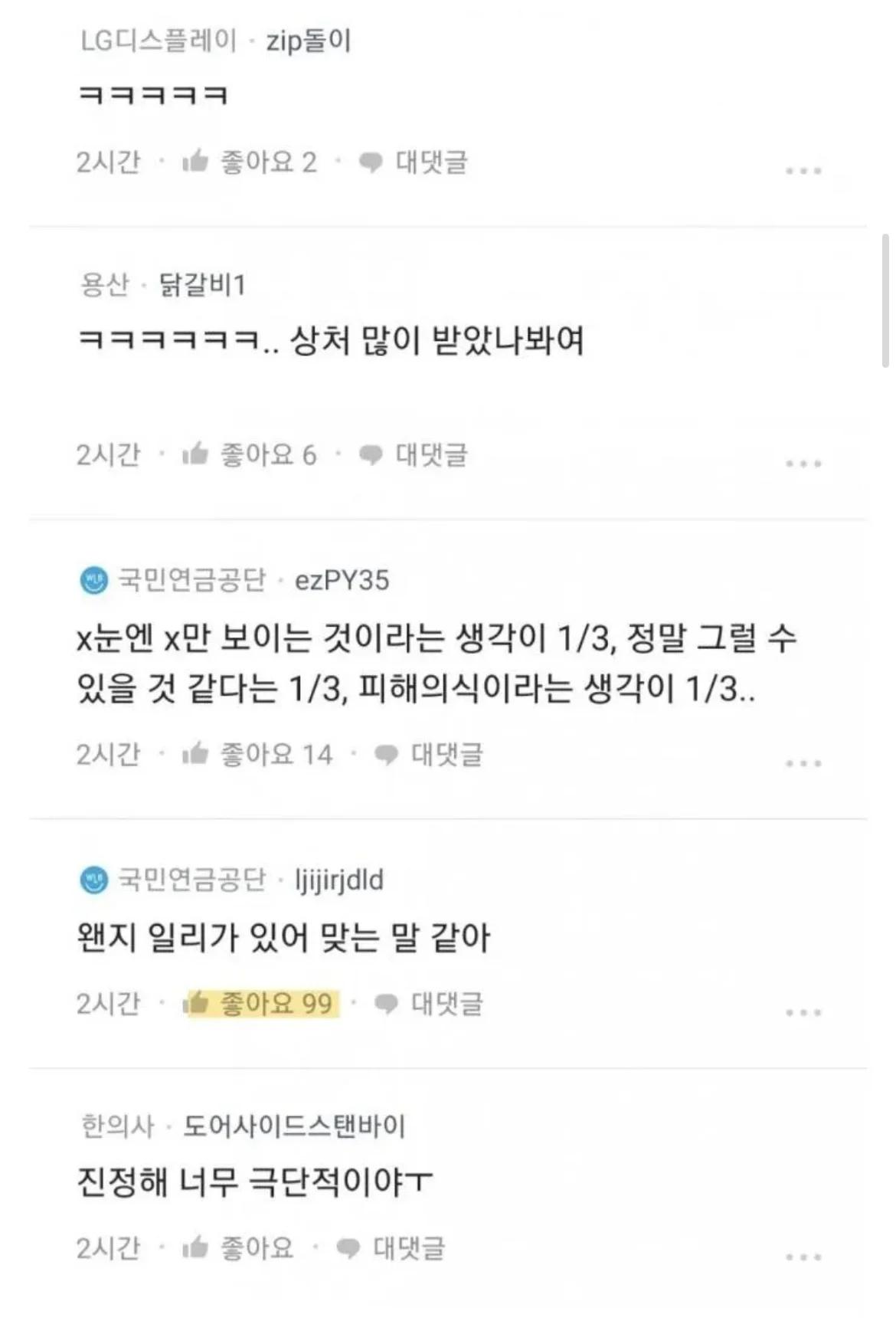This screenshot has height=1334, width=896.
Task: Open overflow menu on ezPY35's comment
Action: tap(803, 762)
